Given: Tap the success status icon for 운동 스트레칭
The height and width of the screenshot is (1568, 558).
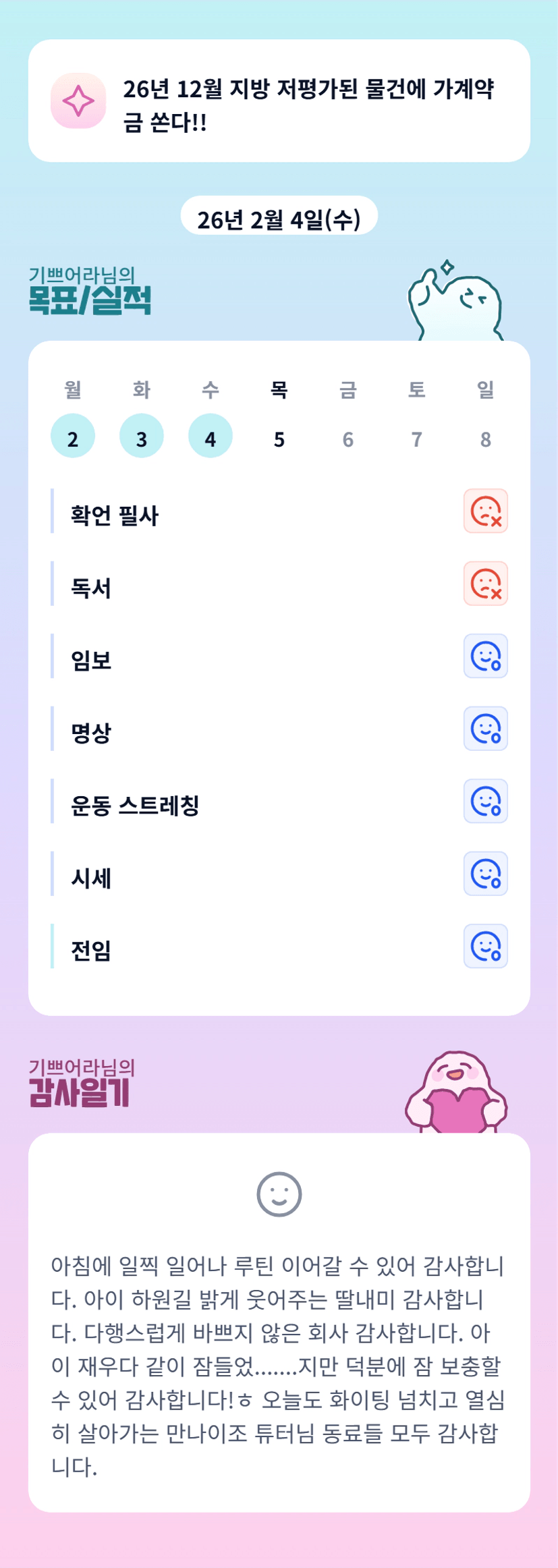Looking at the screenshot, I should pyautogui.click(x=486, y=801).
